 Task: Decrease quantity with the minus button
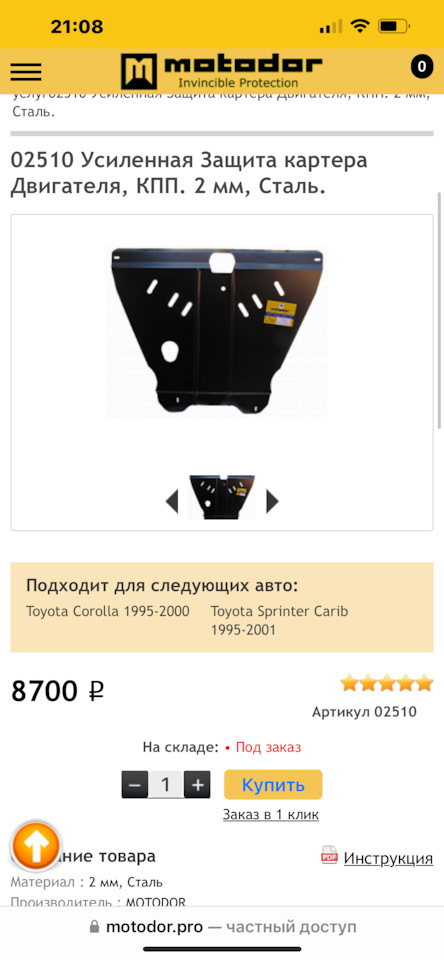pos(135,785)
